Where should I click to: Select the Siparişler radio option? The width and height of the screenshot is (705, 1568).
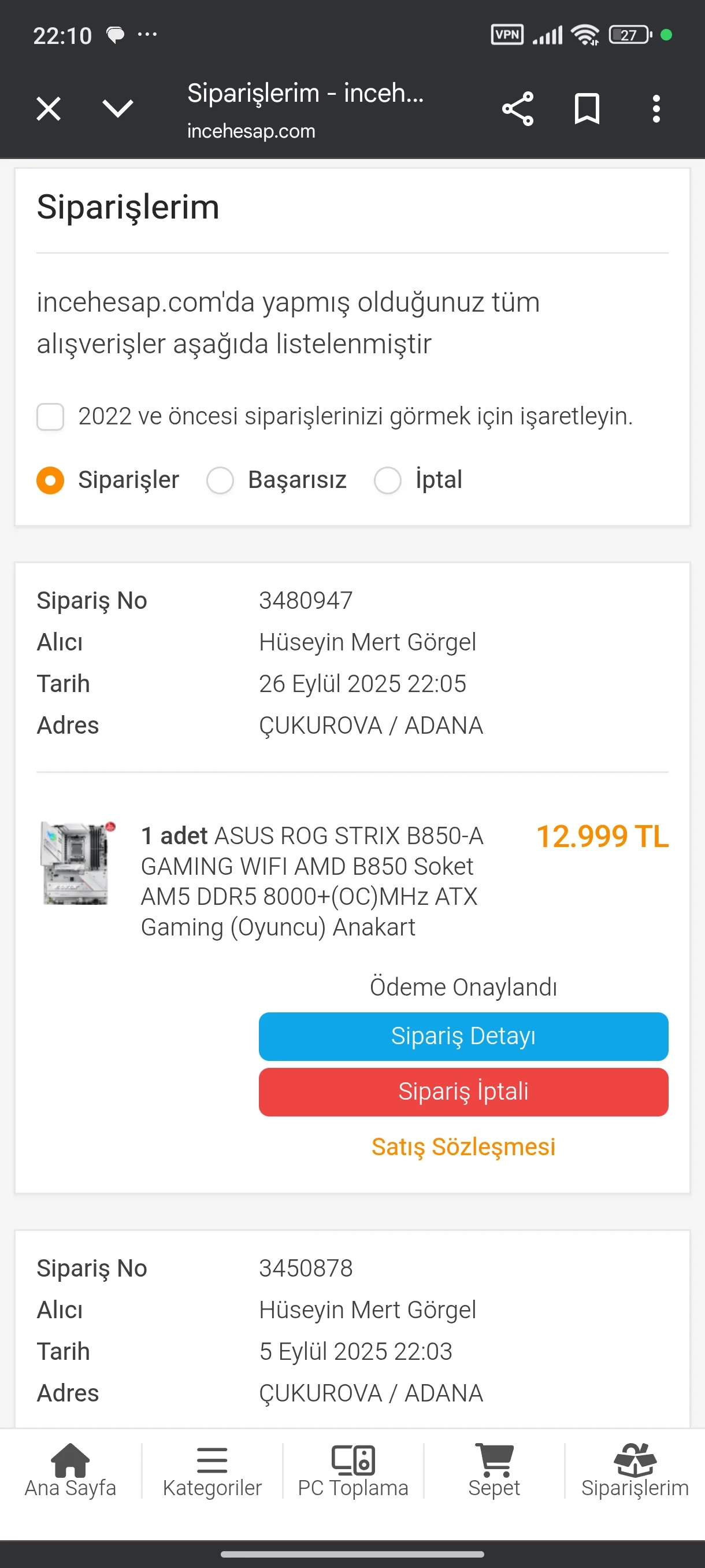click(50, 480)
